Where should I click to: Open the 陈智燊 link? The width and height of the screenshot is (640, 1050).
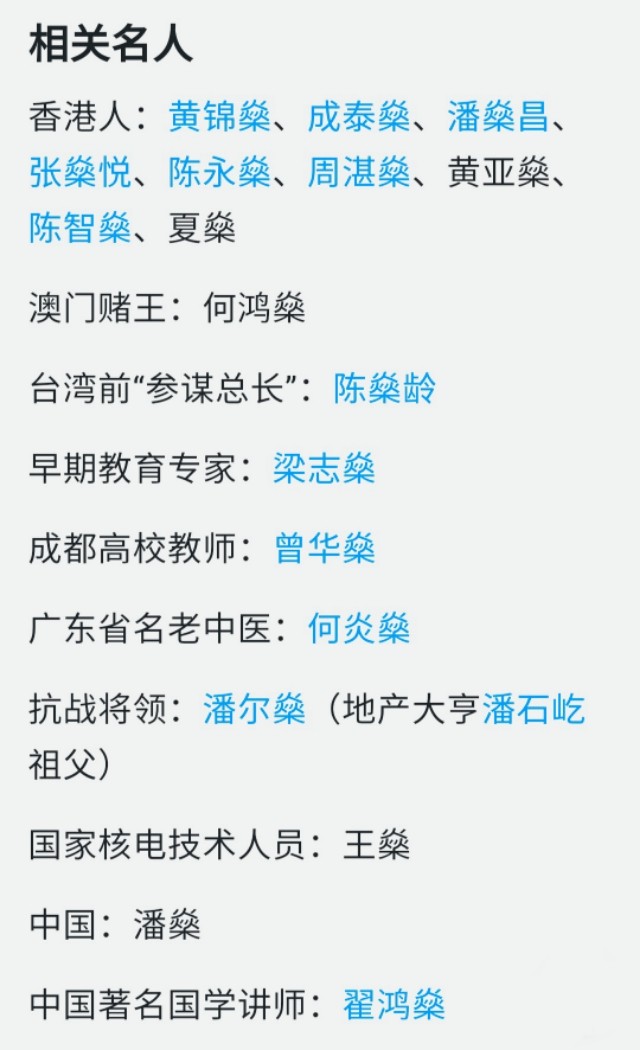tap(80, 229)
